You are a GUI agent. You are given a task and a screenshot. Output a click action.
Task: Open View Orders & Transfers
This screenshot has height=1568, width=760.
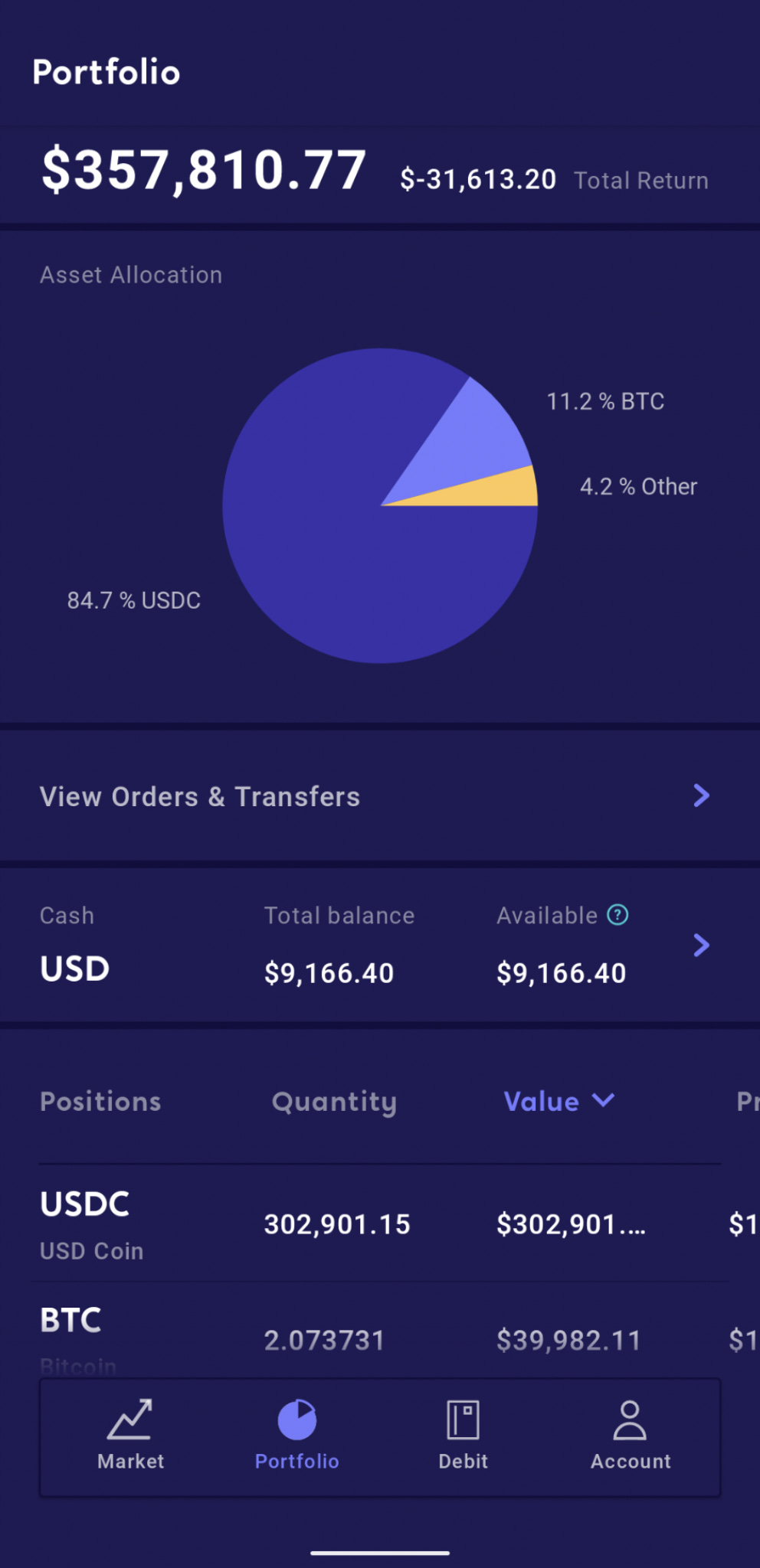(x=380, y=796)
